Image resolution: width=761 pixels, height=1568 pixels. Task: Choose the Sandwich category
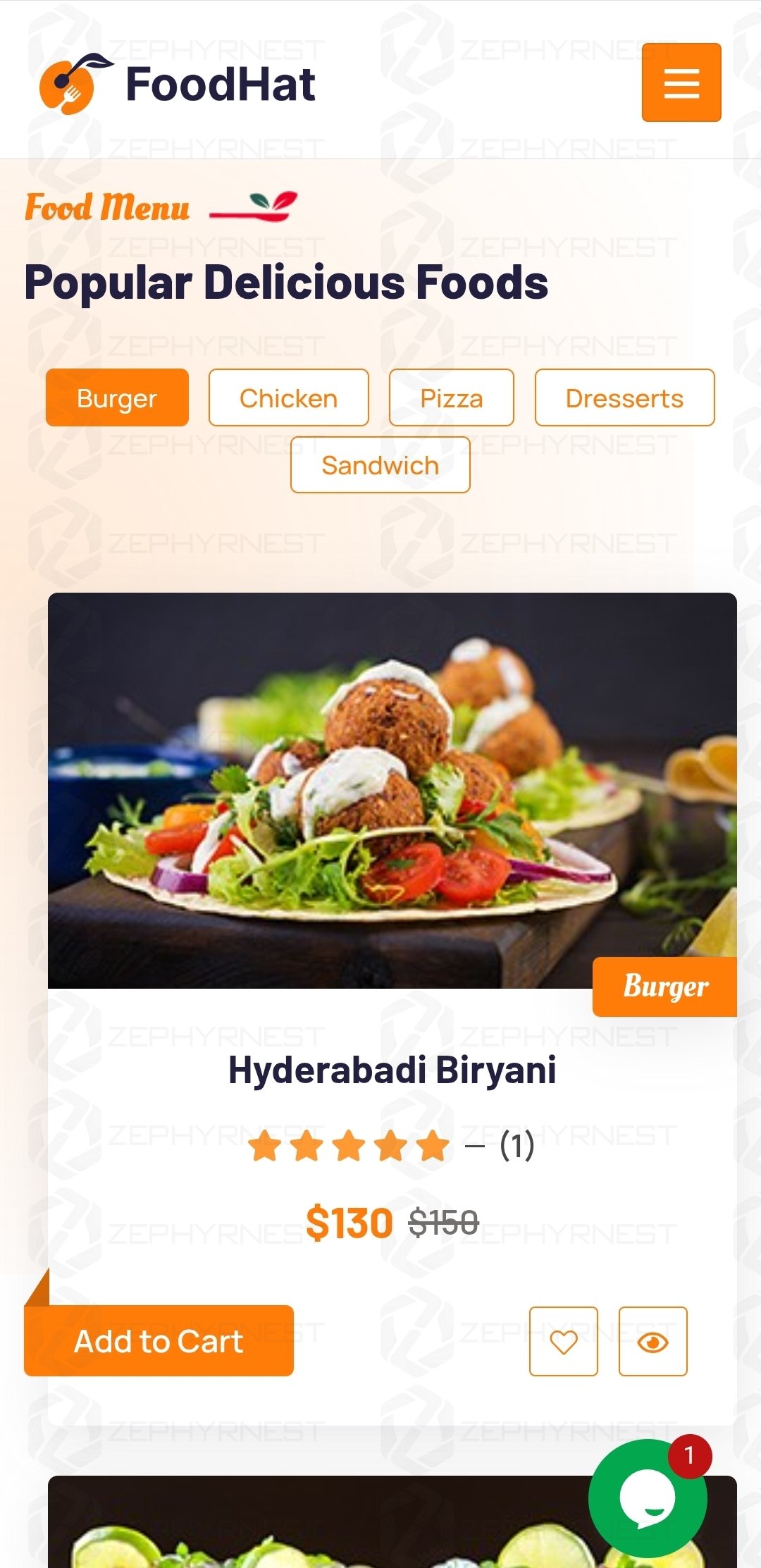pos(380,465)
